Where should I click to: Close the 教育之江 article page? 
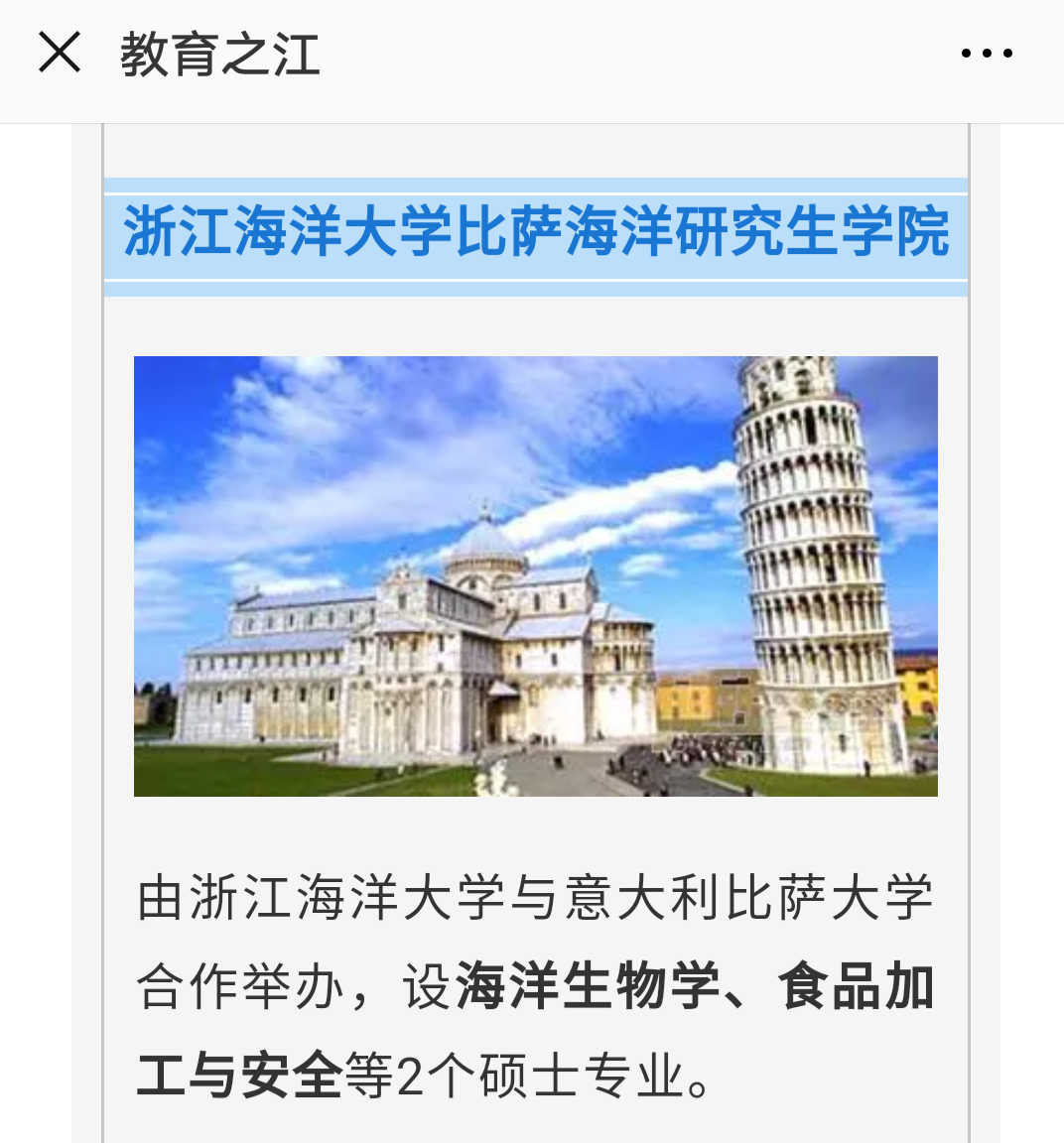(59, 53)
